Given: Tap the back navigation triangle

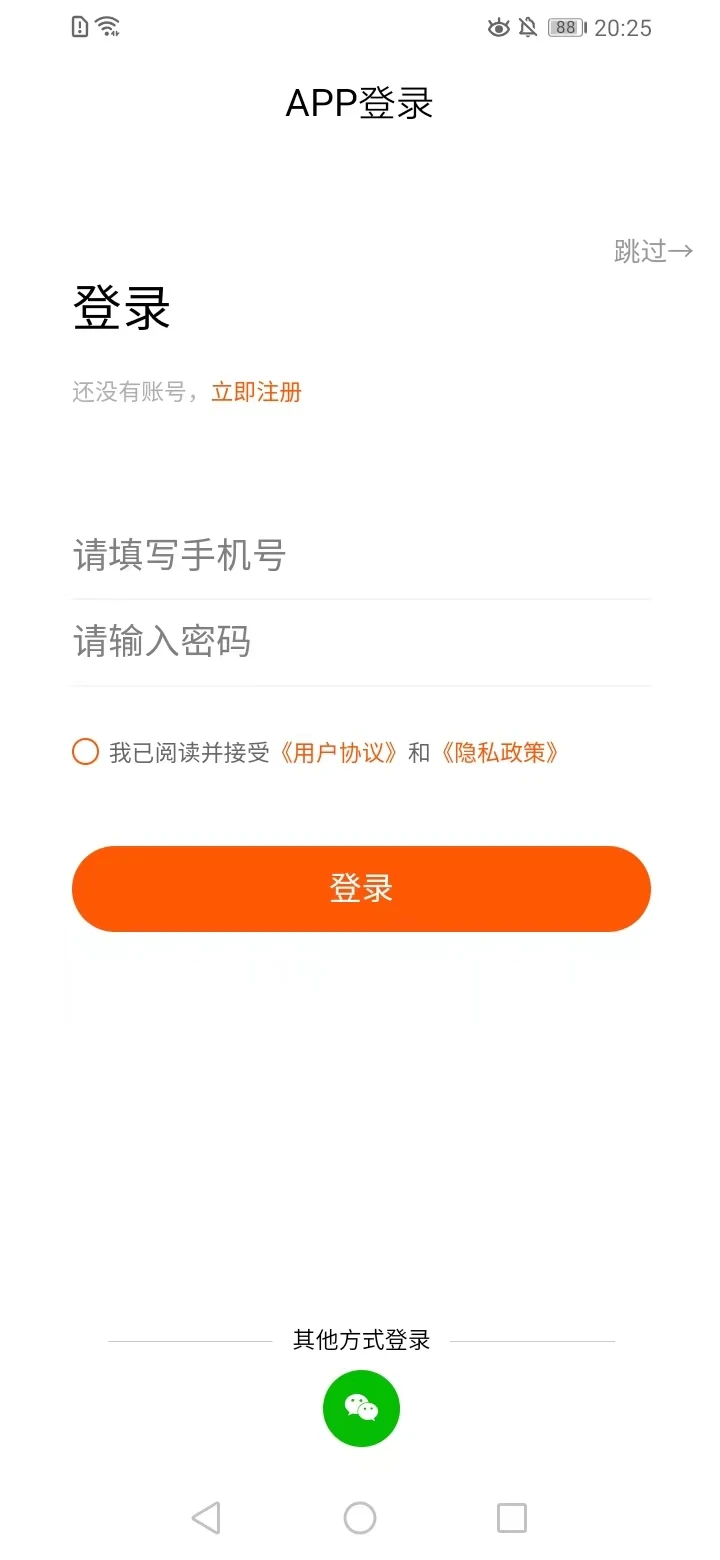Looking at the screenshot, I should (206, 1516).
